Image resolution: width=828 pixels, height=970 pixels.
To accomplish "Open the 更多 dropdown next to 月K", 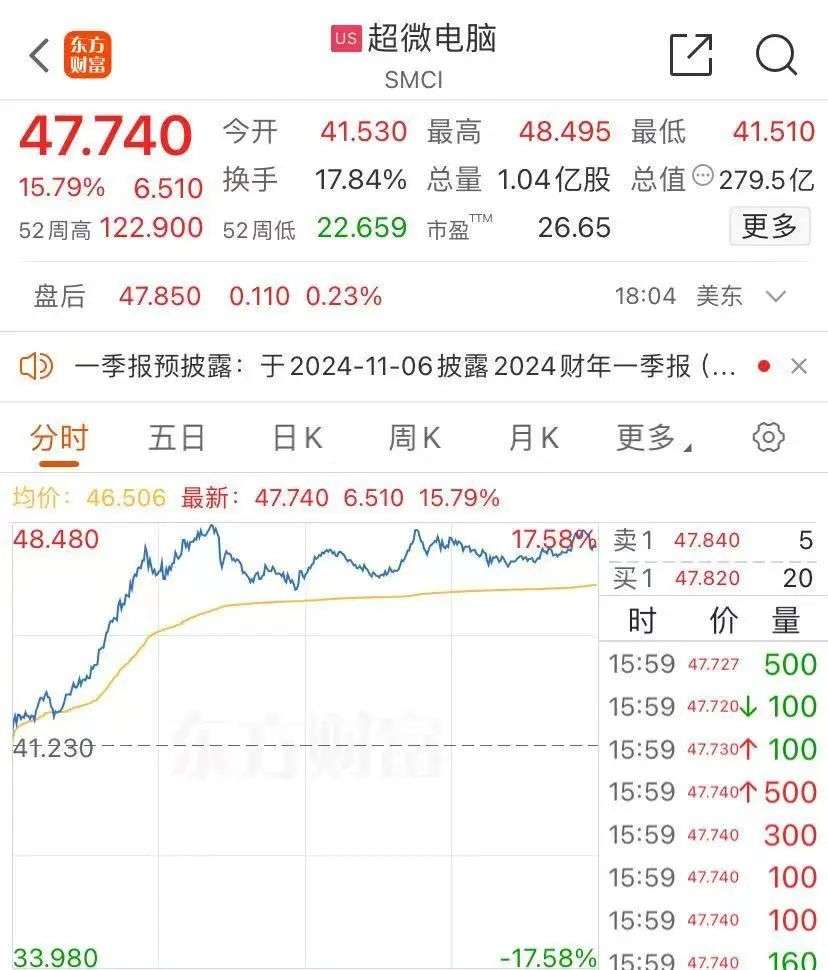I will [652, 437].
